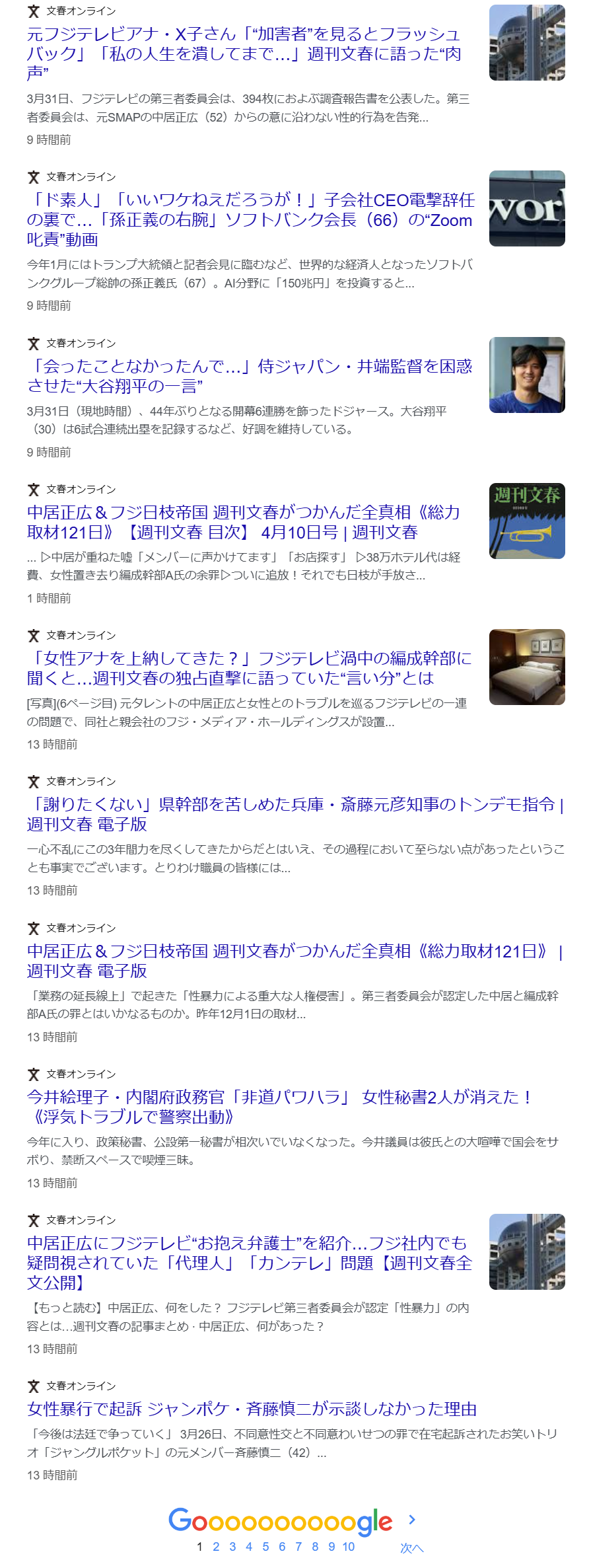Tap the hotel bedroom photo thumbnail
This screenshot has width=589, height=1568.
tap(527, 667)
